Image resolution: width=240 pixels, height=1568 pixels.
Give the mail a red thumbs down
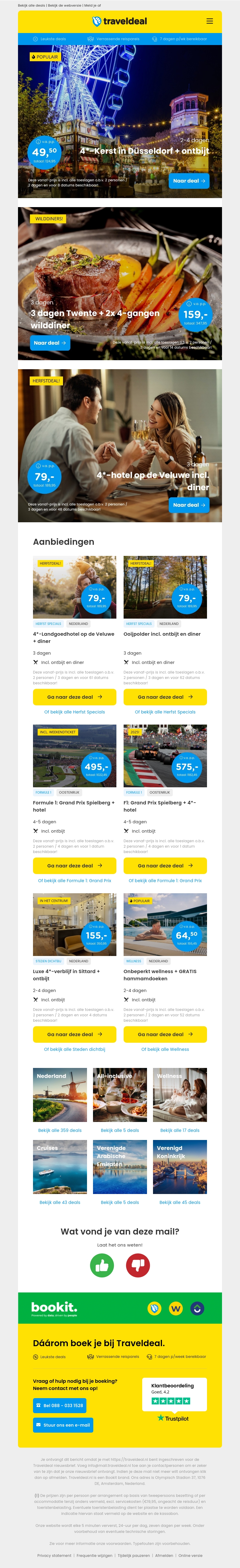tap(138, 1265)
